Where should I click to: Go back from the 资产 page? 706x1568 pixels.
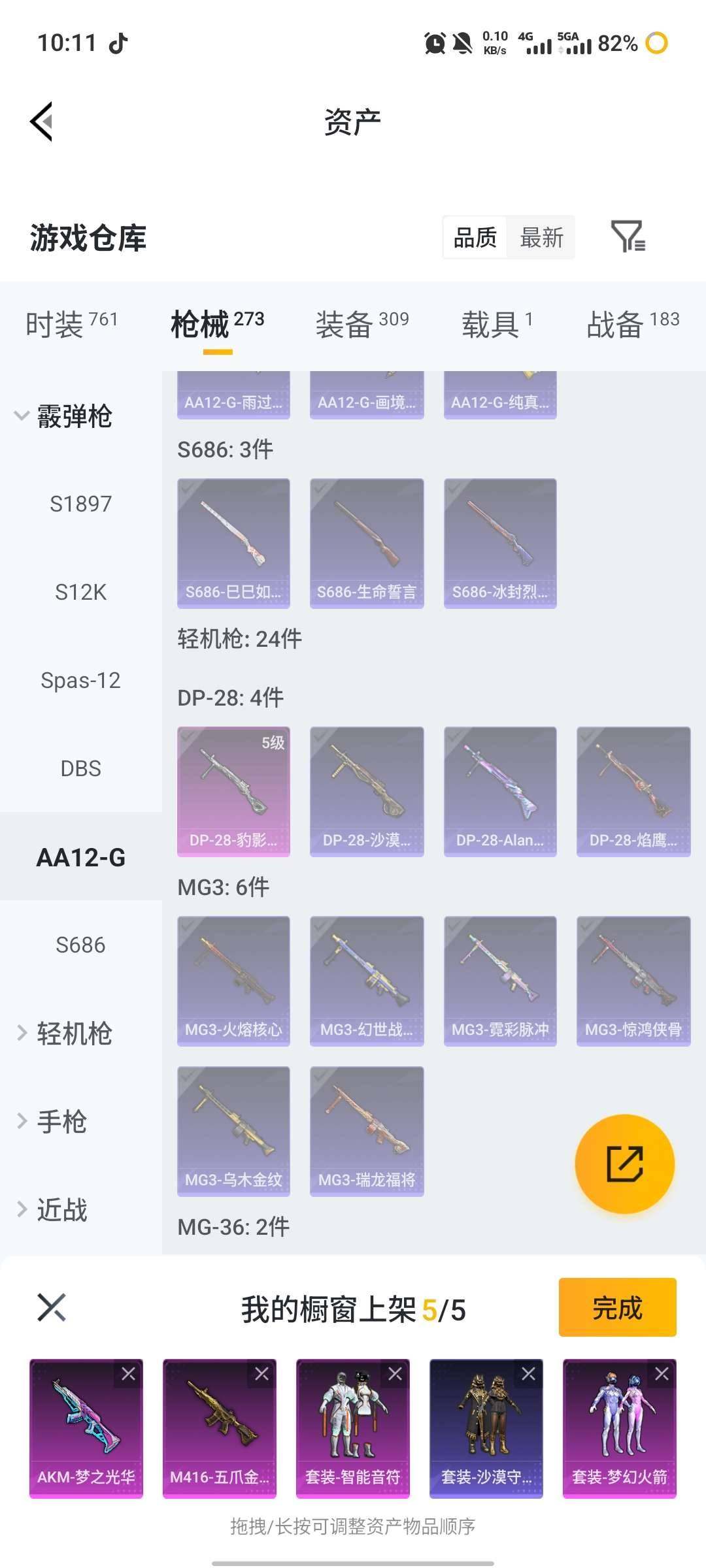tap(42, 122)
